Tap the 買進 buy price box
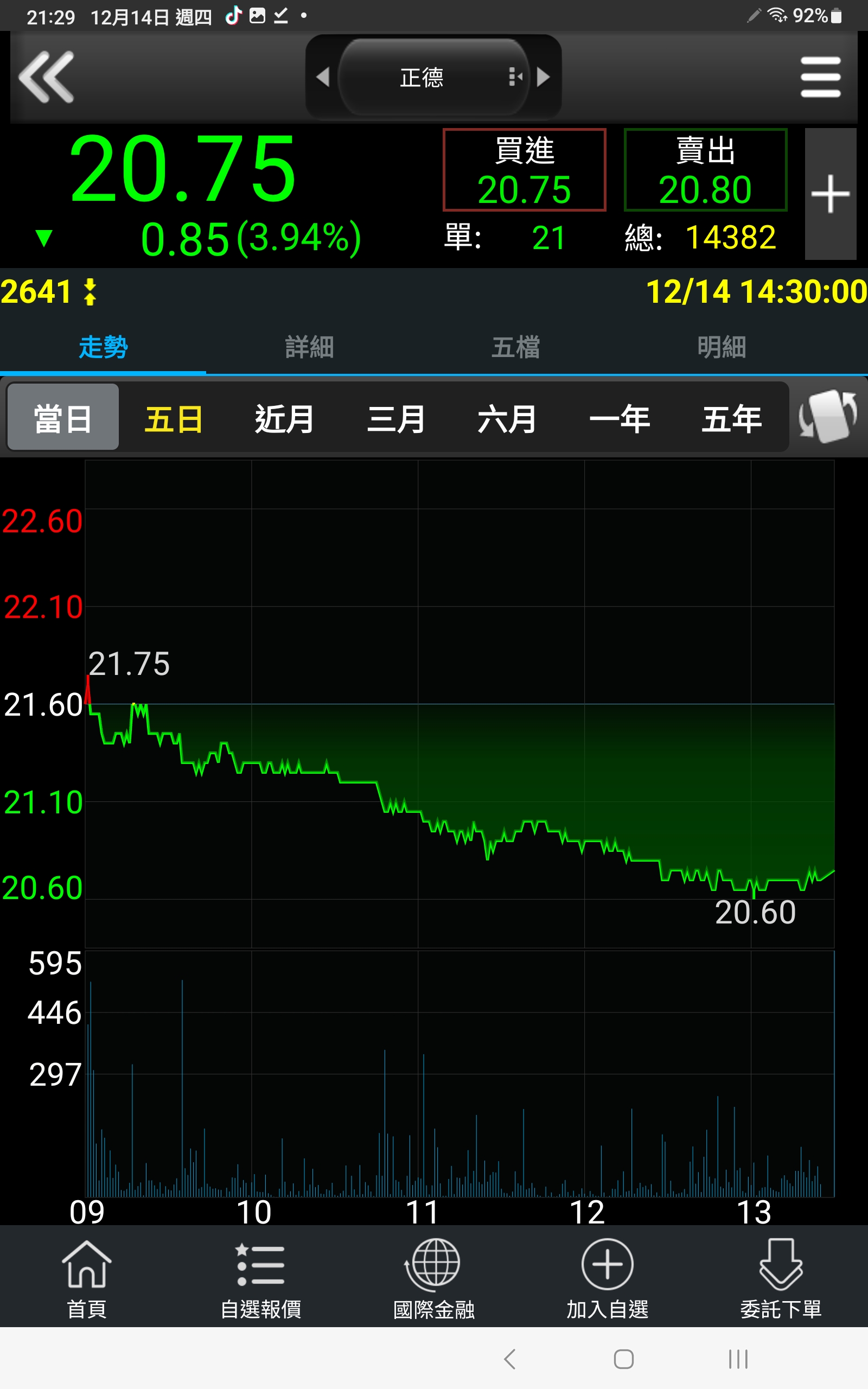 (x=524, y=170)
